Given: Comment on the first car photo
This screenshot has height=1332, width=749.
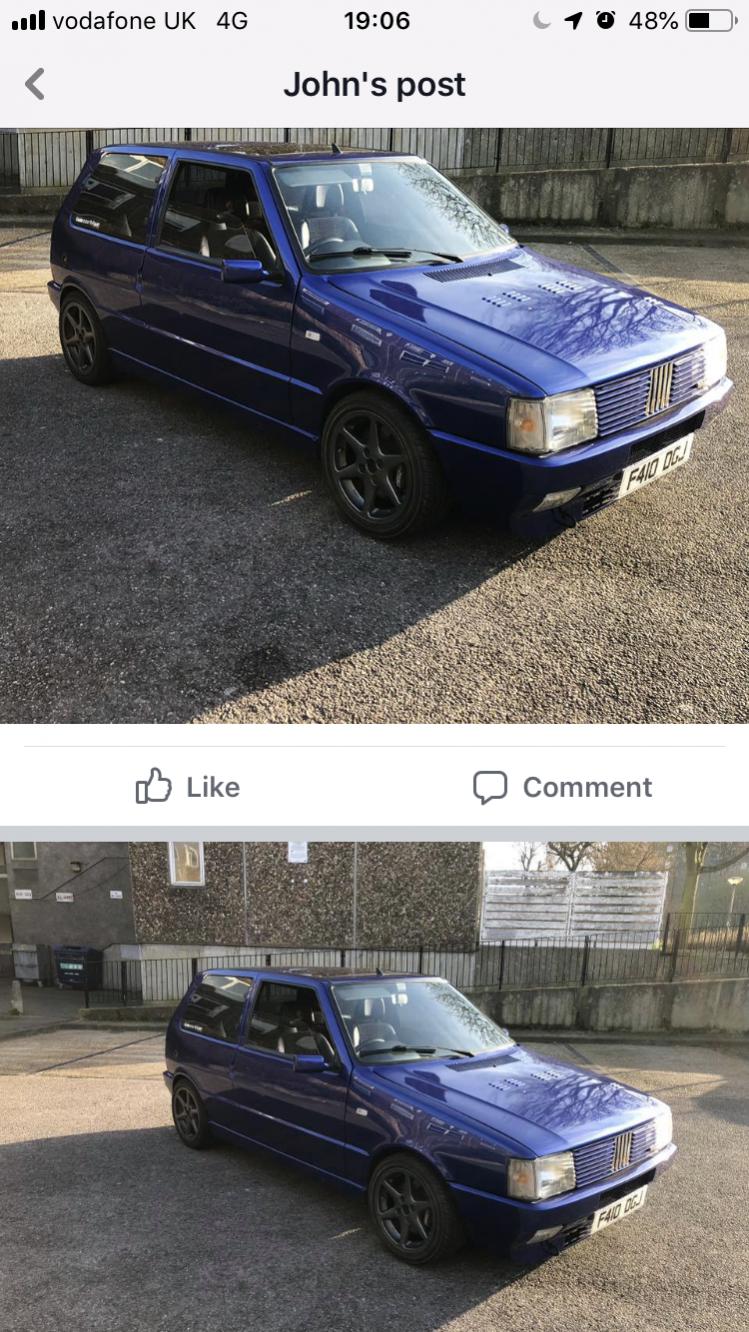Looking at the screenshot, I should [562, 787].
